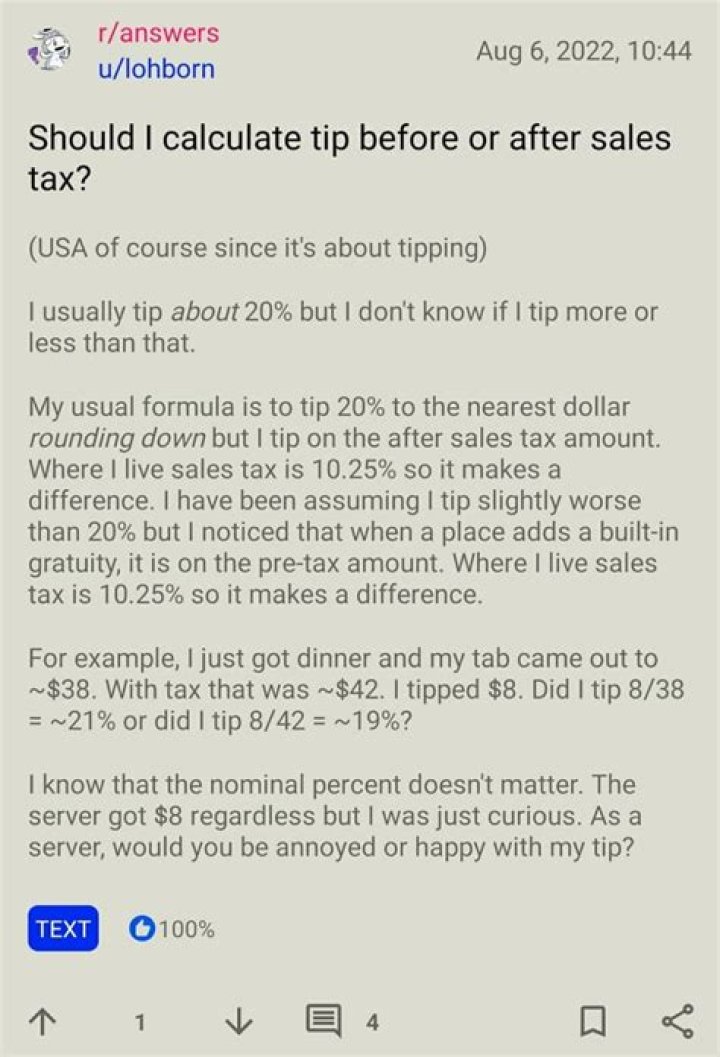Open the r/answers subreddit link
Screen dimensions: 720x1057
(158, 33)
